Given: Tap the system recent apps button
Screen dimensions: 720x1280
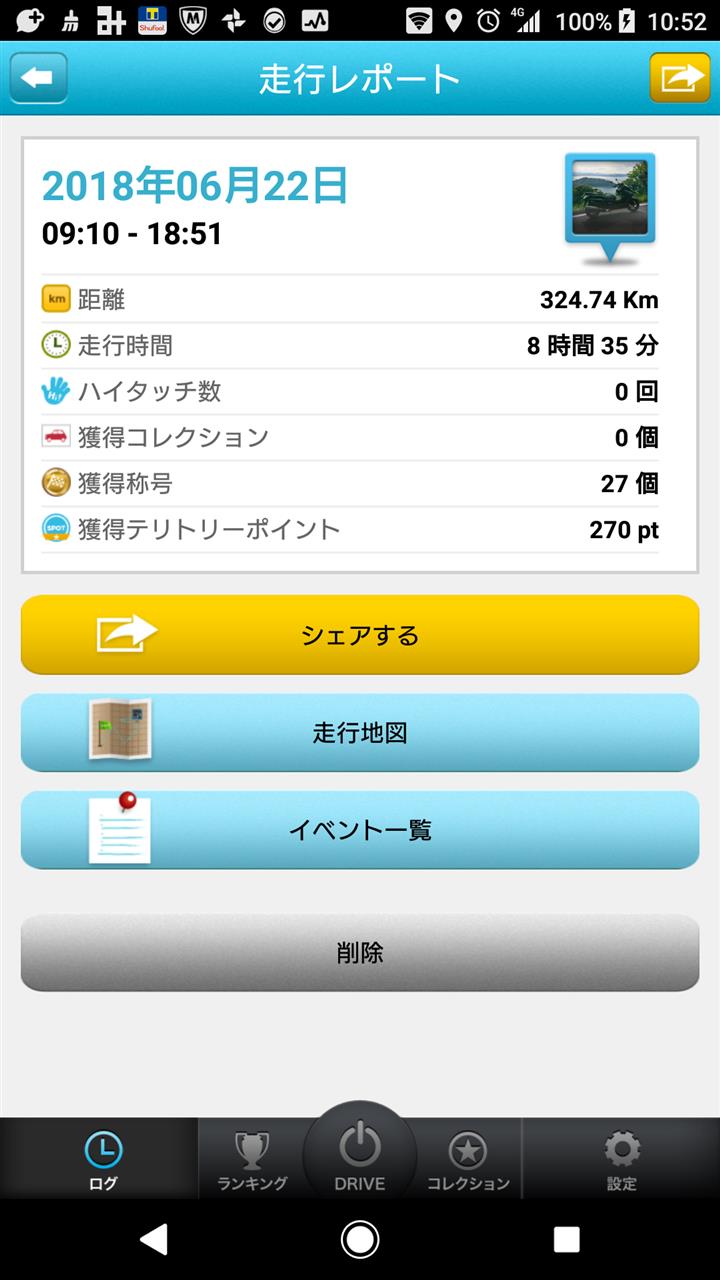Looking at the screenshot, I should point(567,1240).
